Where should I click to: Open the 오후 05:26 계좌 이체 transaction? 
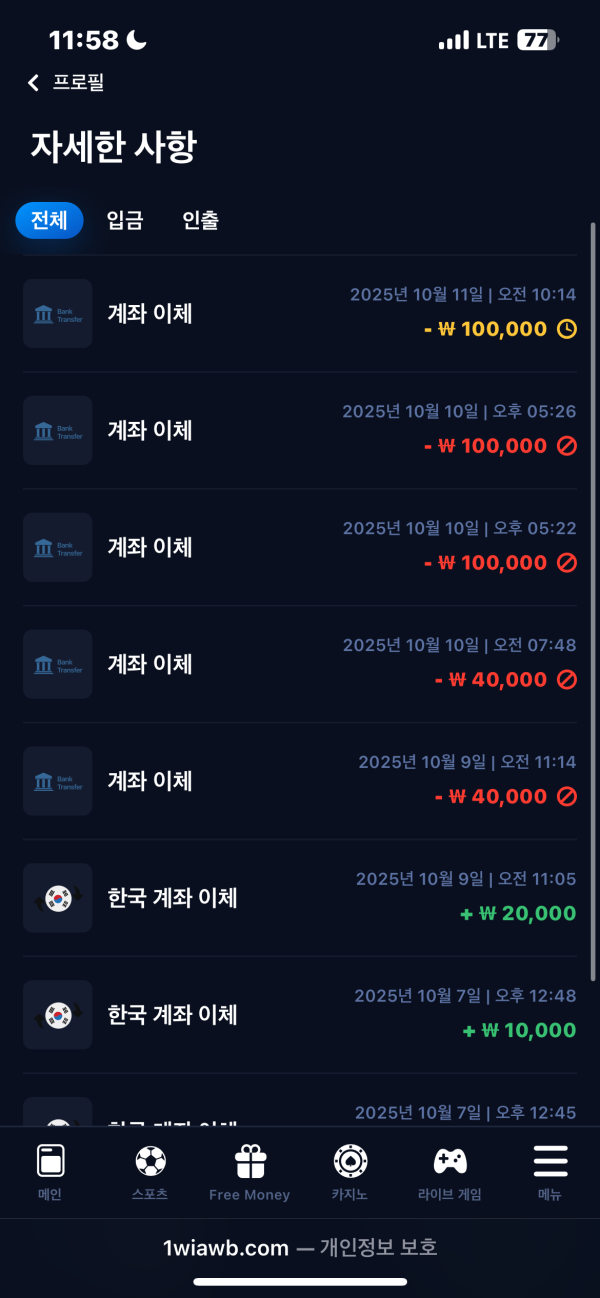click(x=299, y=430)
